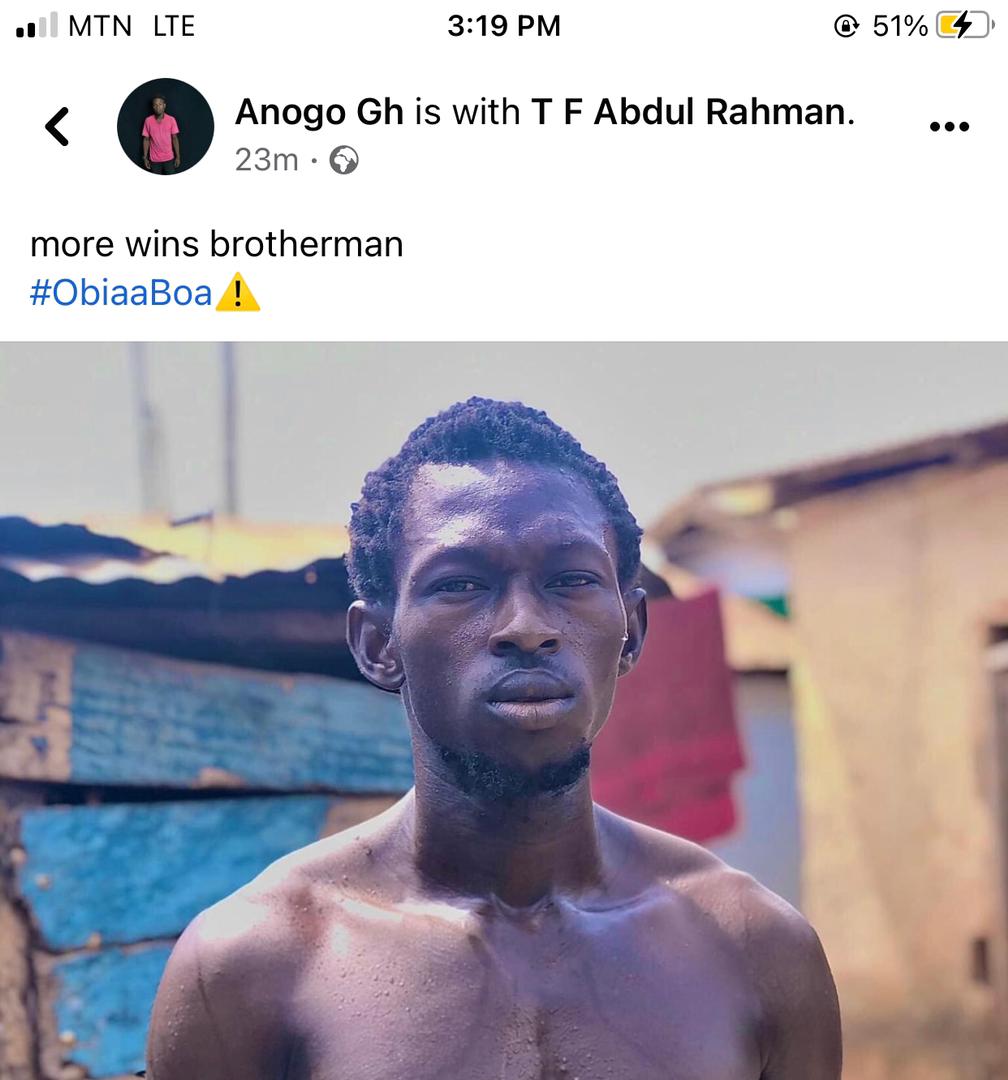Open the Anogo Gh profile name link
Screen dimensions: 1008x1080
[318, 113]
